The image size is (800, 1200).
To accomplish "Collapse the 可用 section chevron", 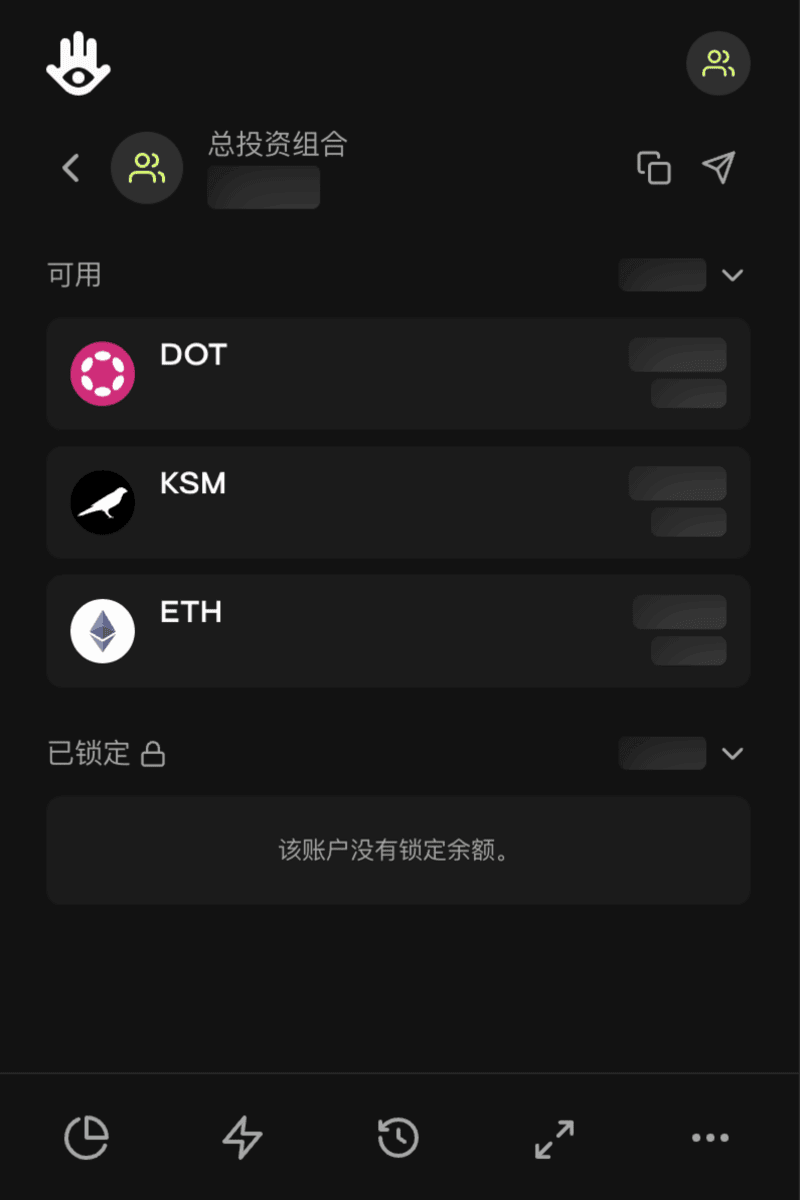I will [732, 275].
